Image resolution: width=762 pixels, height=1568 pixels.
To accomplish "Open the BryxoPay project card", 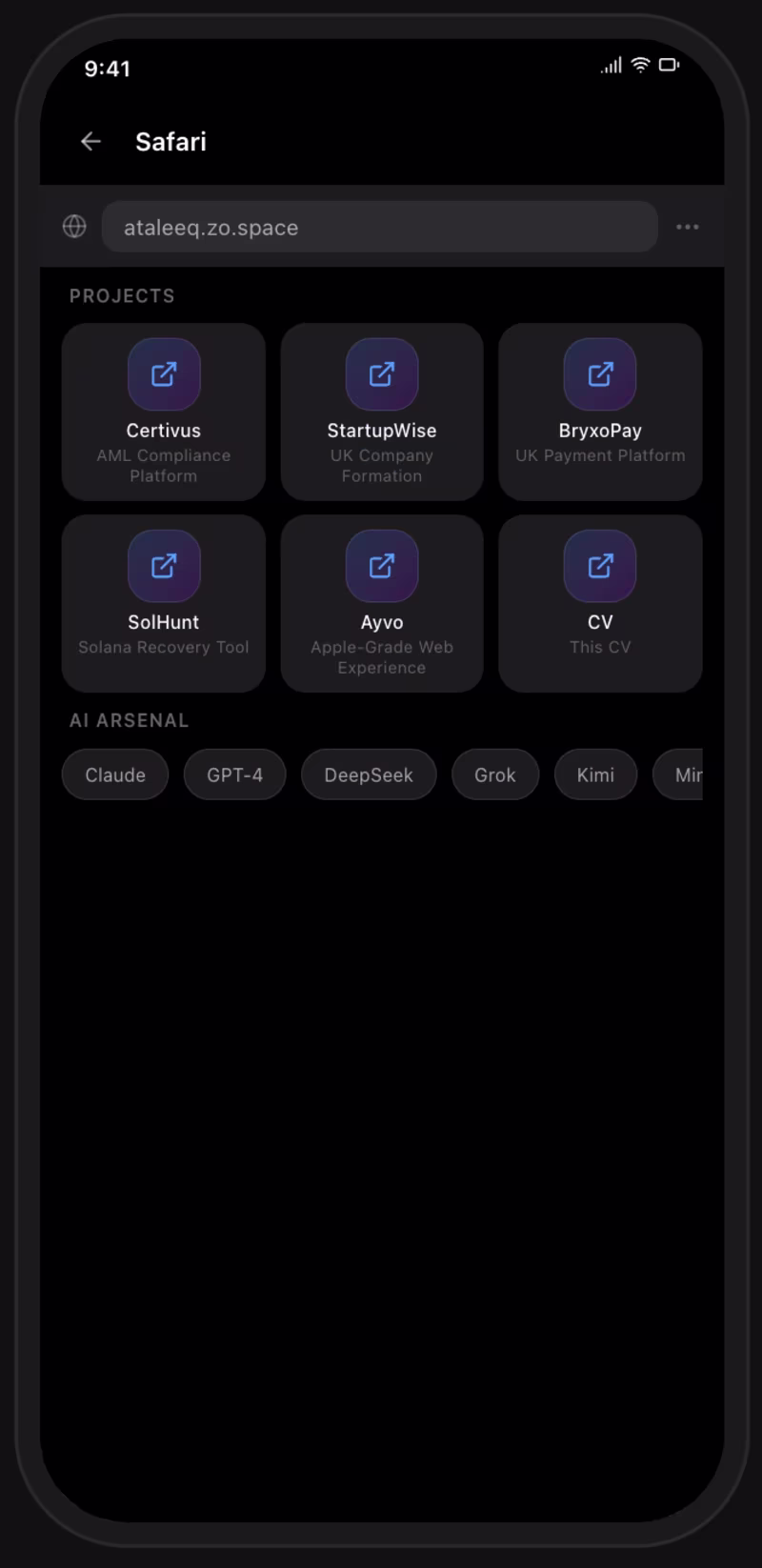I will pos(600,412).
